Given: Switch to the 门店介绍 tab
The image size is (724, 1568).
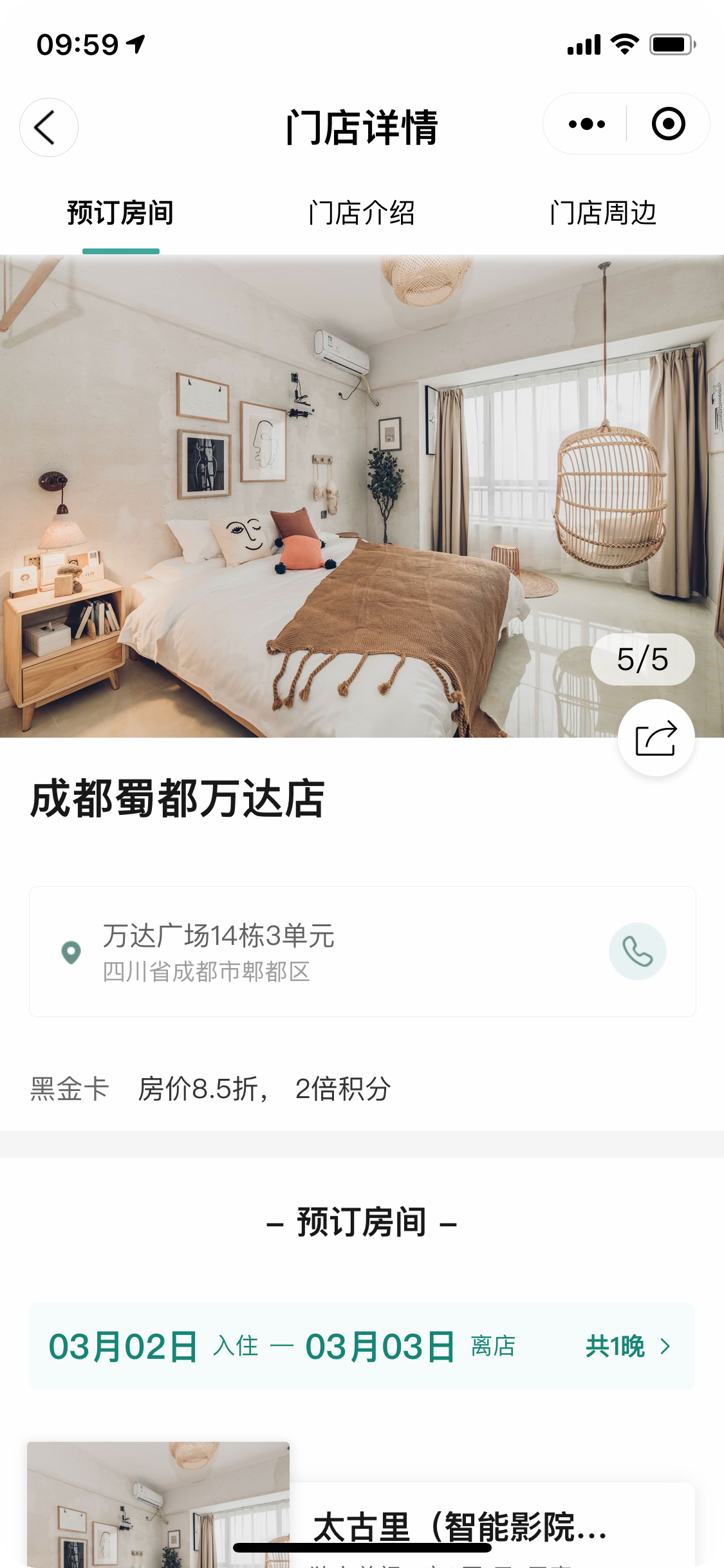Looking at the screenshot, I should [x=361, y=213].
